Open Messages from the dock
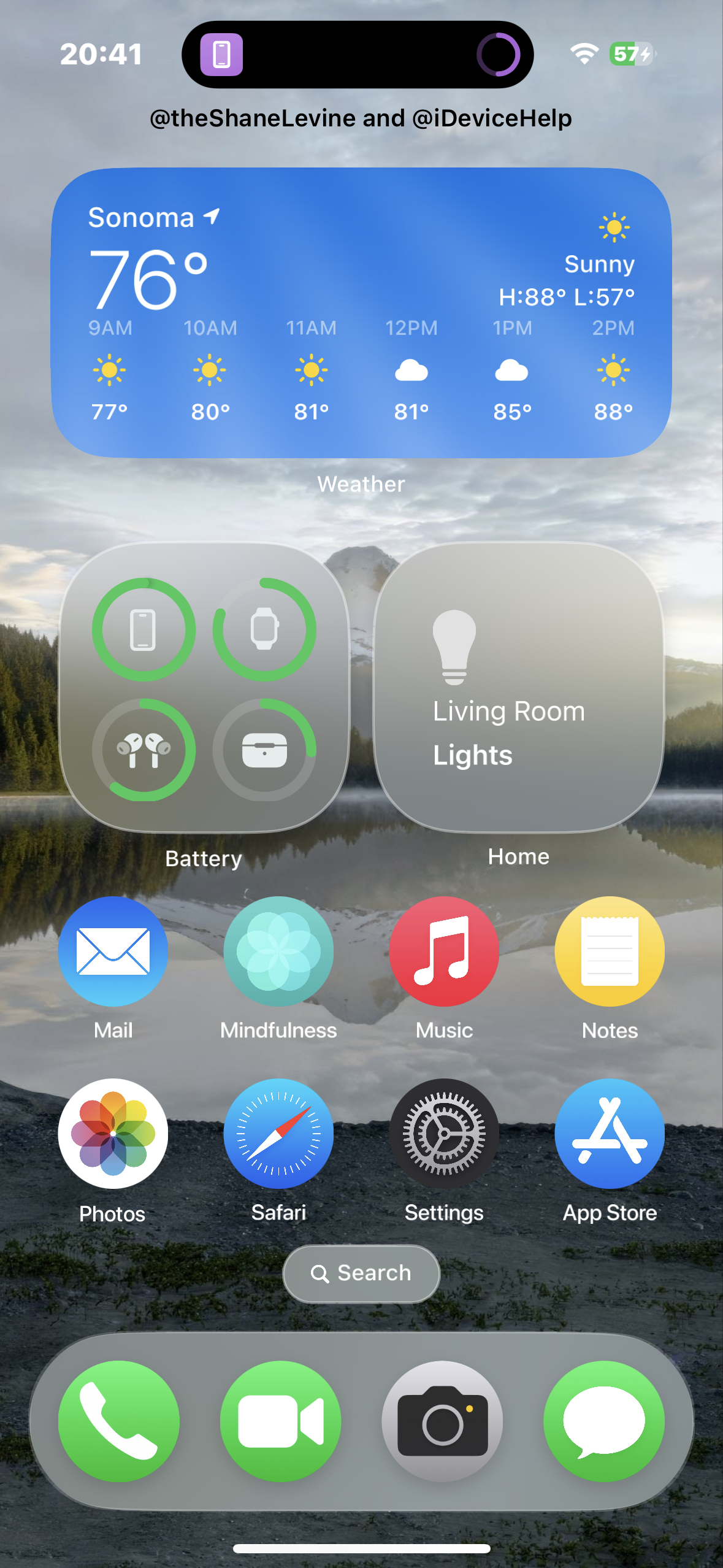Viewport: 723px width, 1568px height. pyautogui.click(x=604, y=1421)
